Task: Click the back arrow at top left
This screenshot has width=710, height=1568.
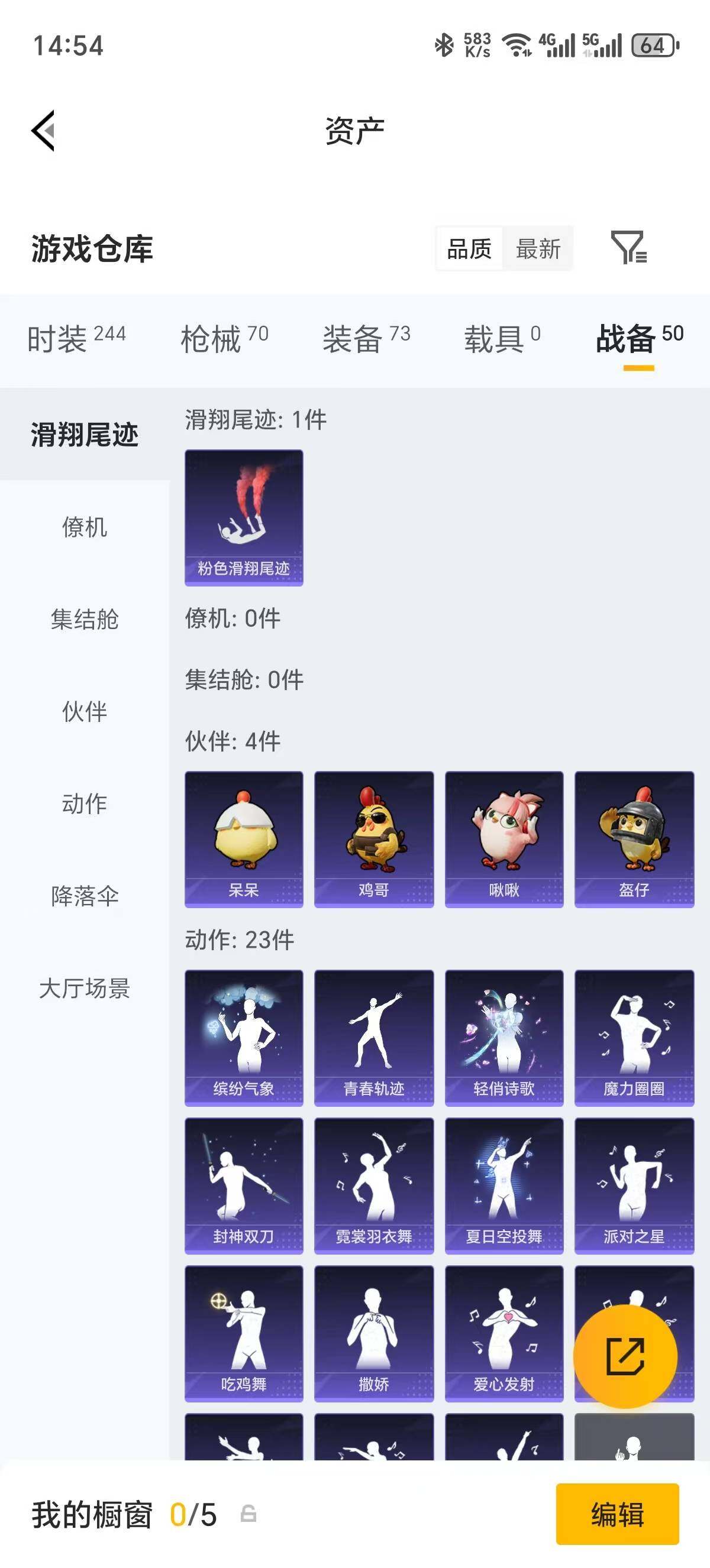Action: [x=42, y=131]
